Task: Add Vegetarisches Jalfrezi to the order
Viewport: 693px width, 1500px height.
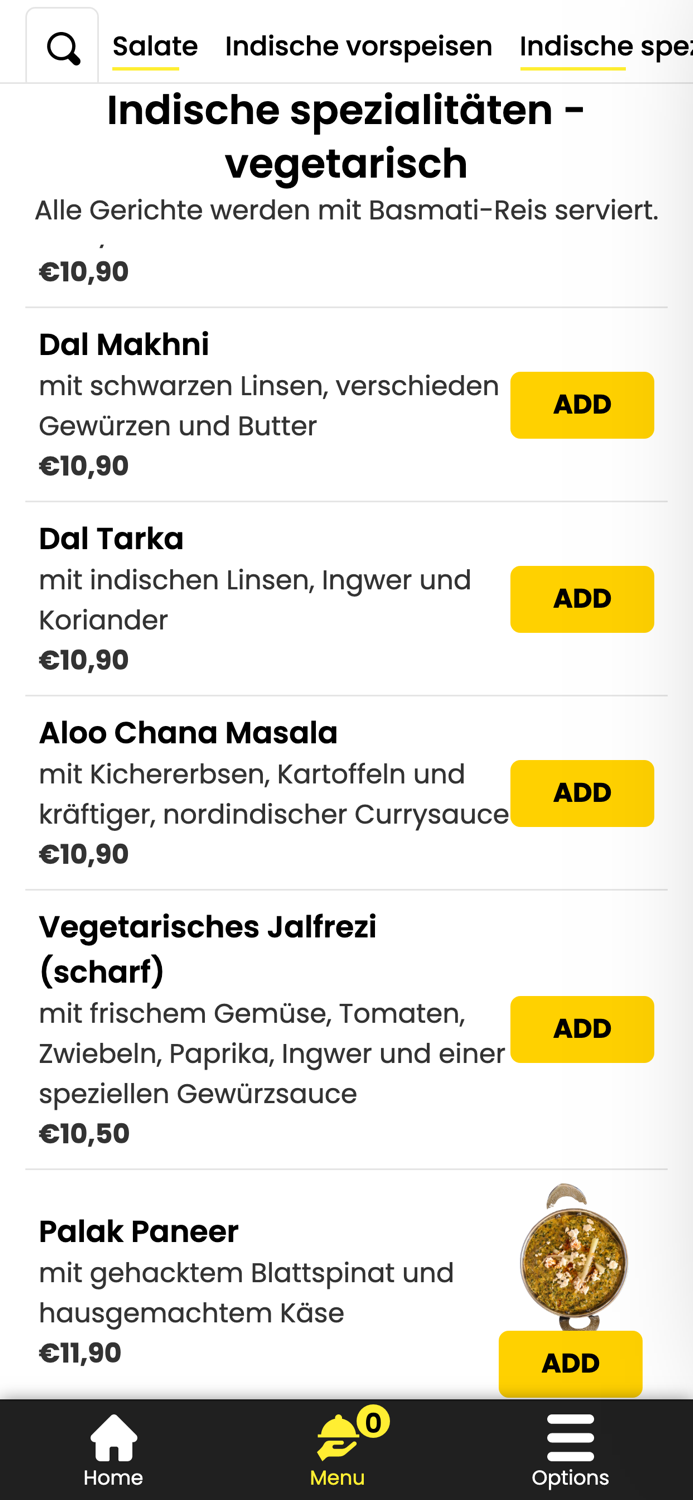Action: [582, 1029]
